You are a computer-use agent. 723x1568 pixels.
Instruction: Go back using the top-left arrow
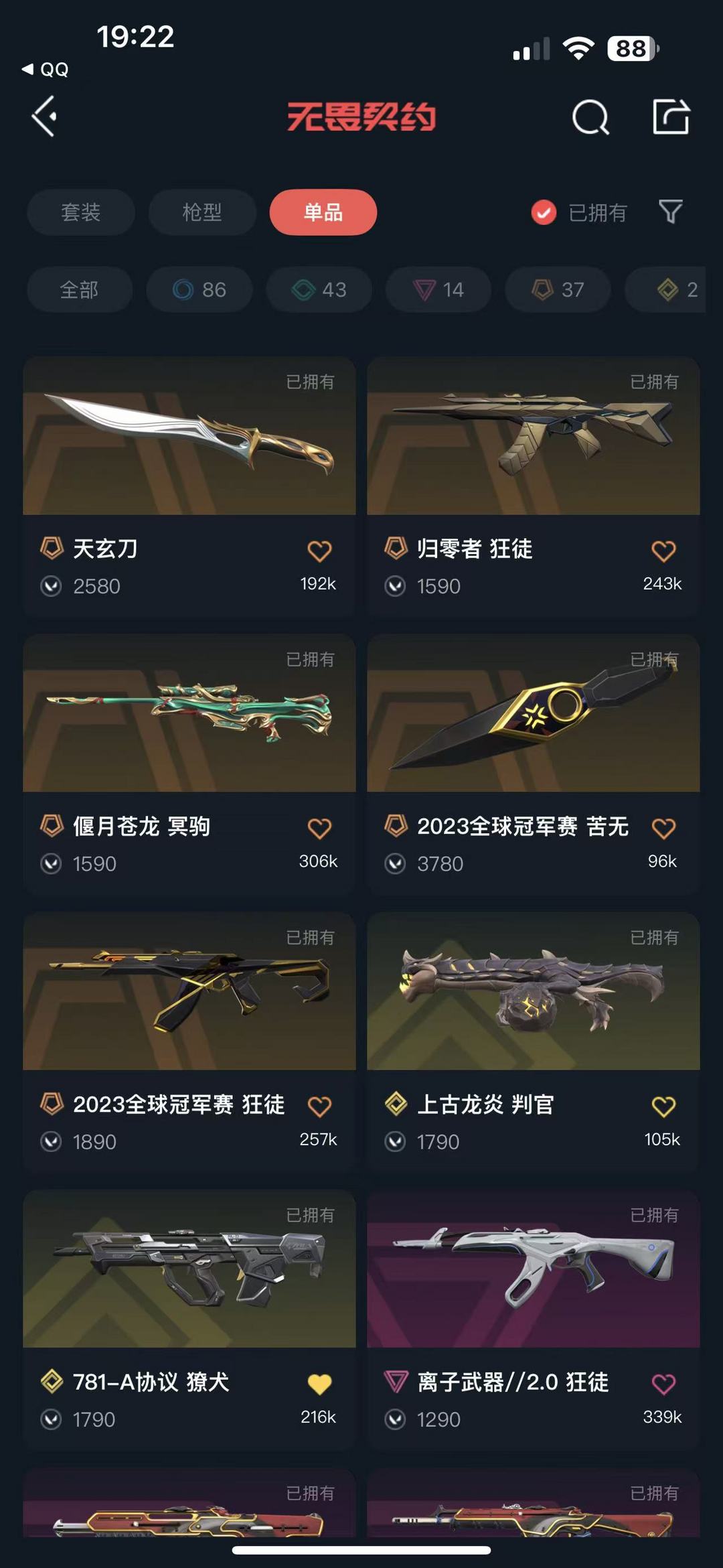click(44, 117)
